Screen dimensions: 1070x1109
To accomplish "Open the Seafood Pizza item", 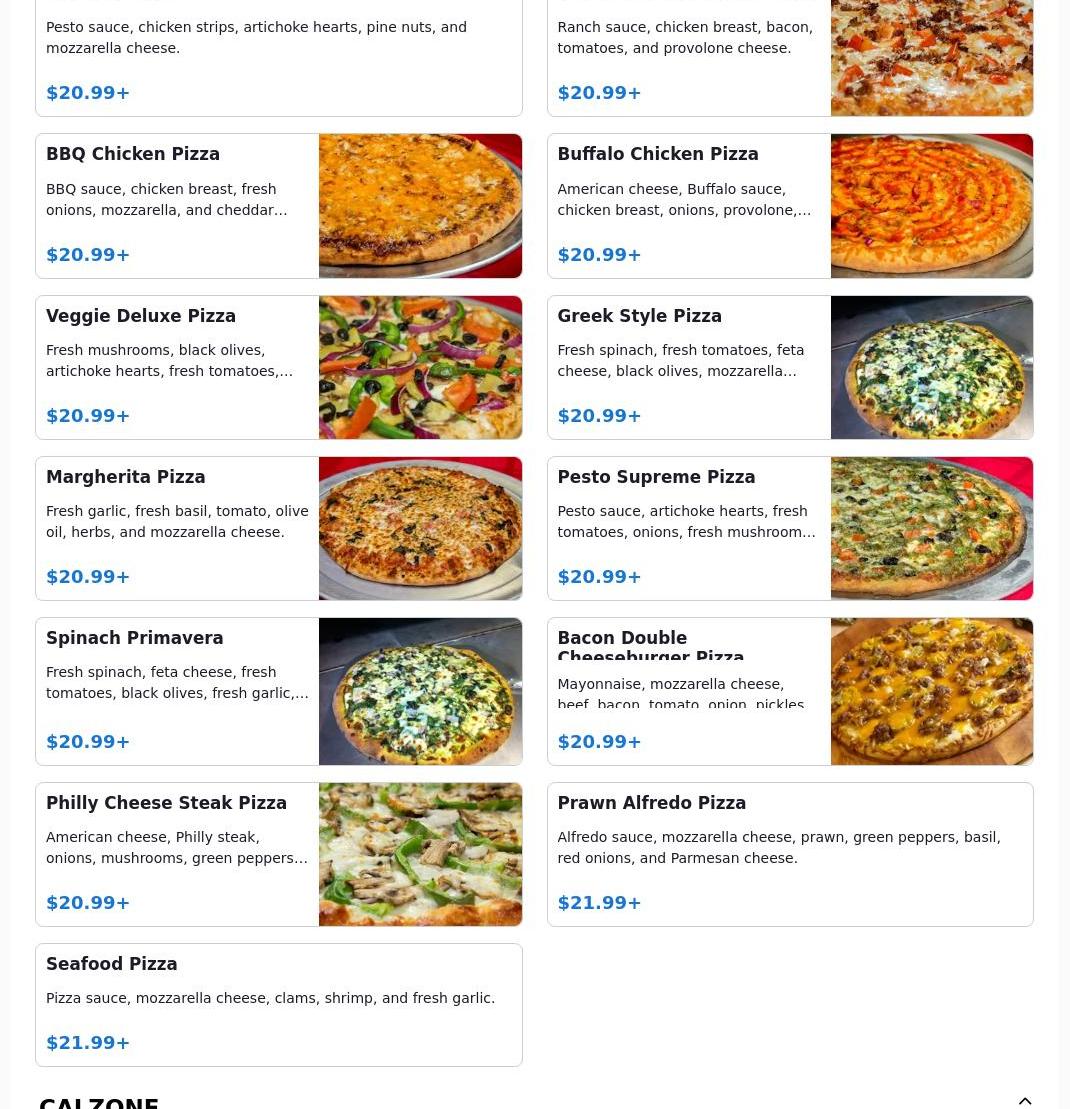I will coord(278,1004).
